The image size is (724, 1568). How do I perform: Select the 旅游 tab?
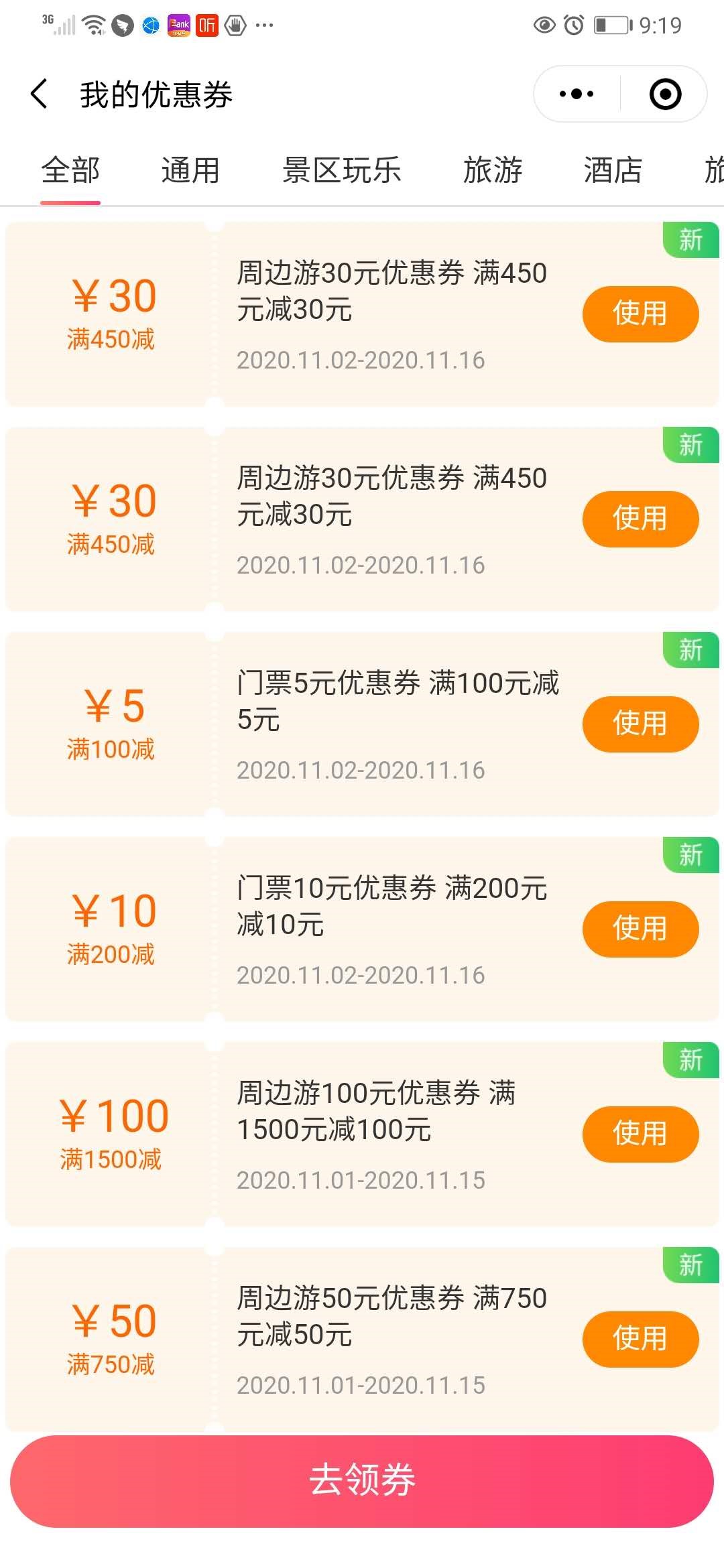pos(493,170)
